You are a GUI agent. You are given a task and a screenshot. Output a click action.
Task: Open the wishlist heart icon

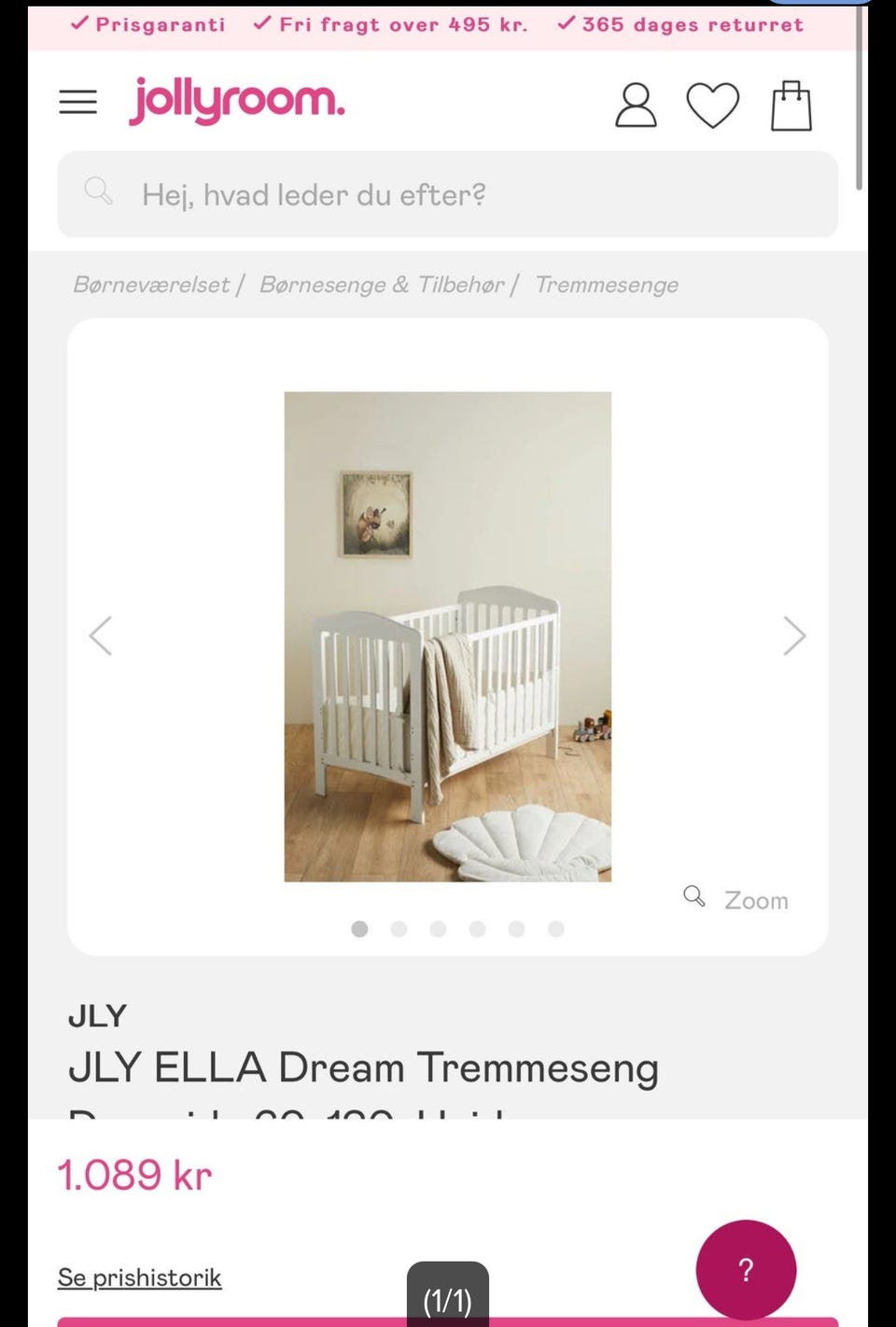coord(712,103)
